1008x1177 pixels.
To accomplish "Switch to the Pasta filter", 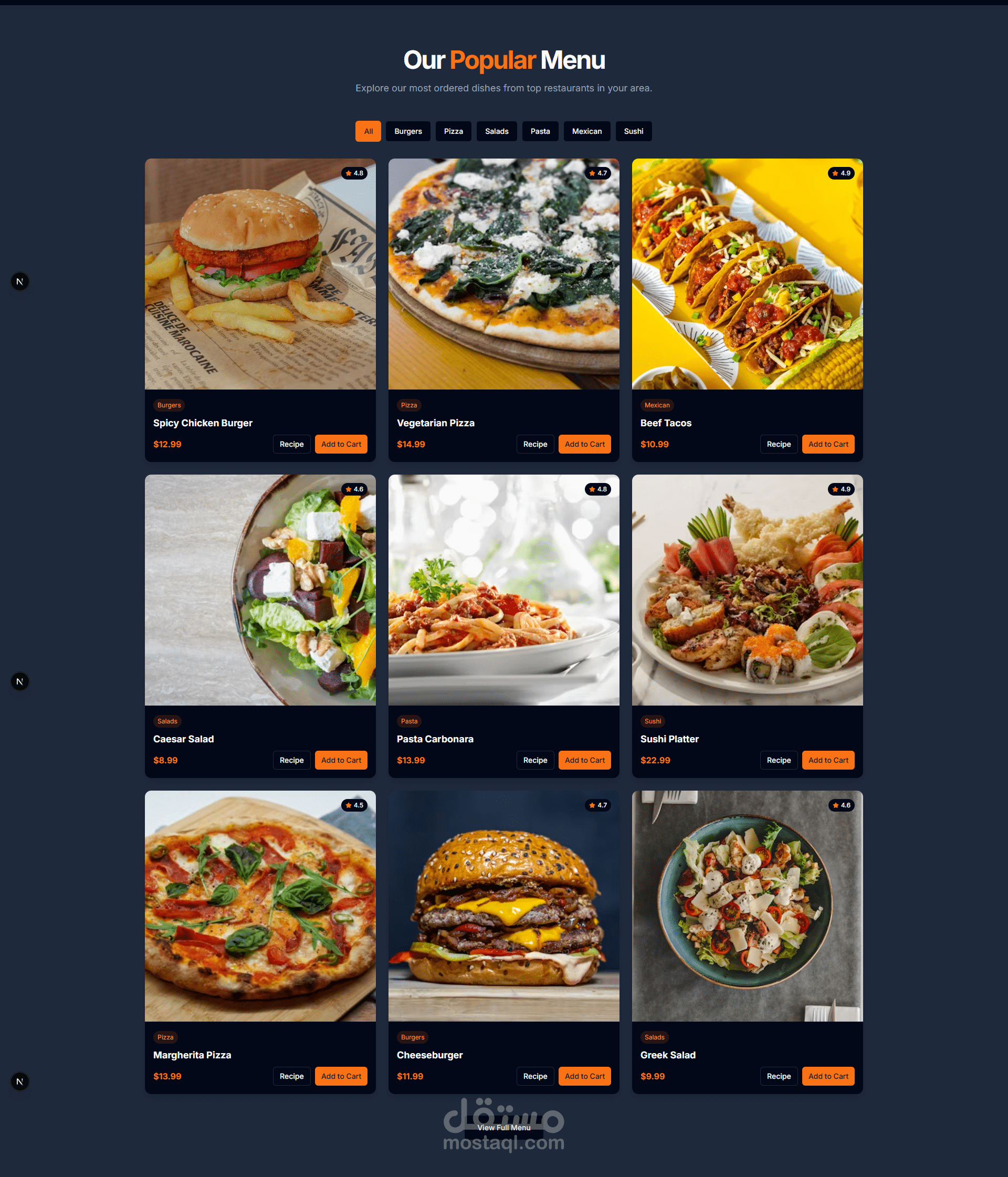I will point(540,131).
